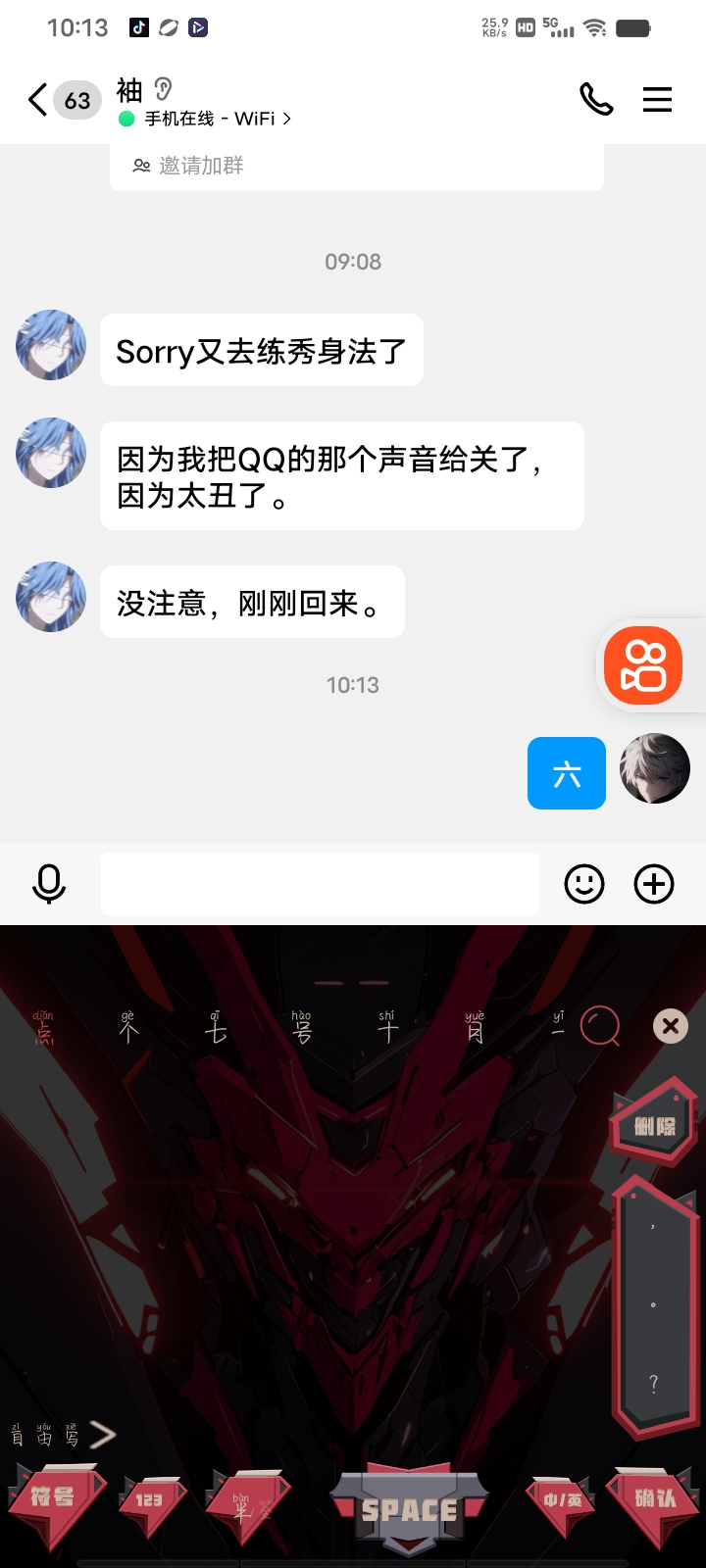
Task: Open 袖's avatar next to Sorry message
Action: 51,345
